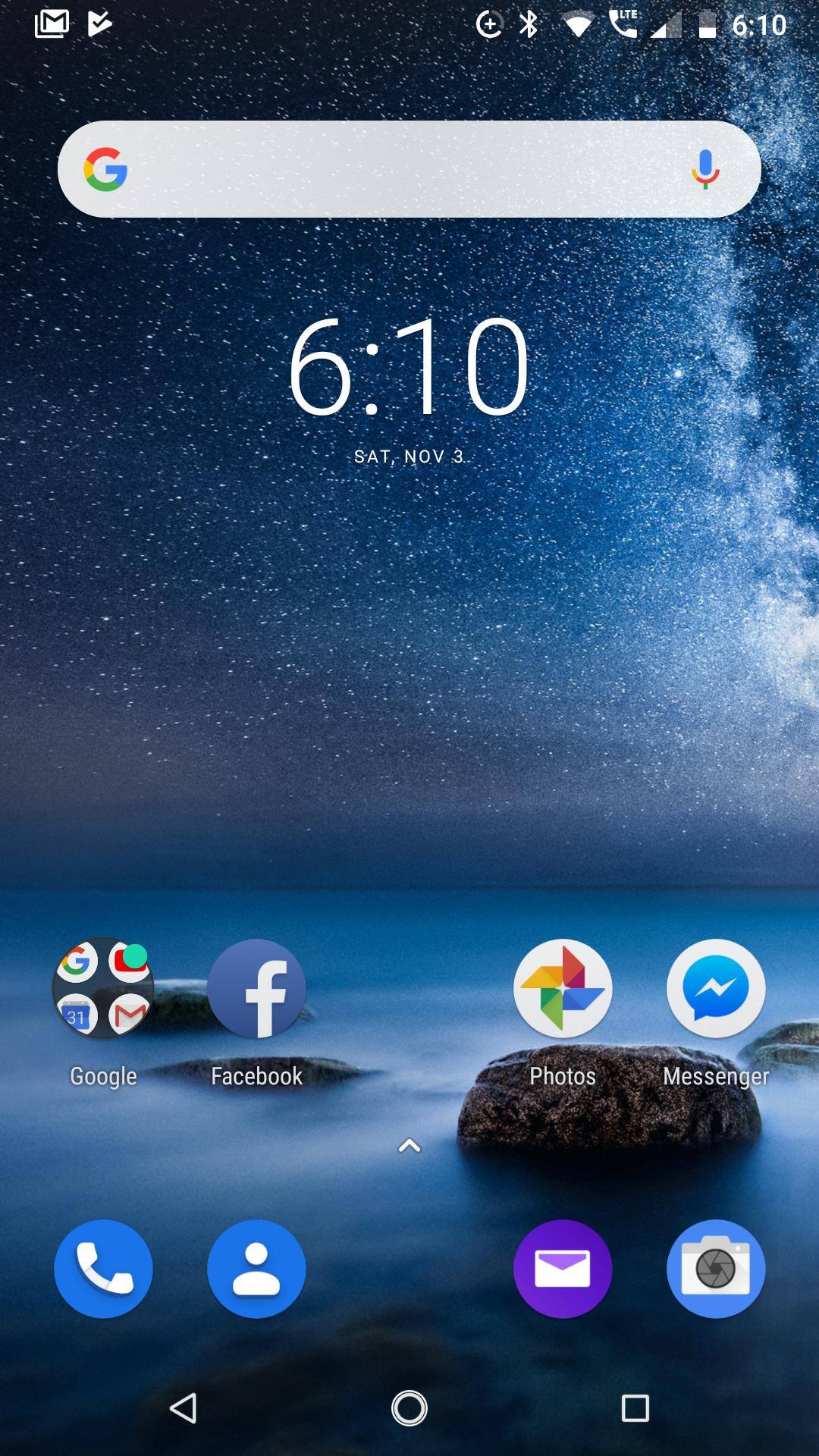Open Google Photos

click(562, 988)
